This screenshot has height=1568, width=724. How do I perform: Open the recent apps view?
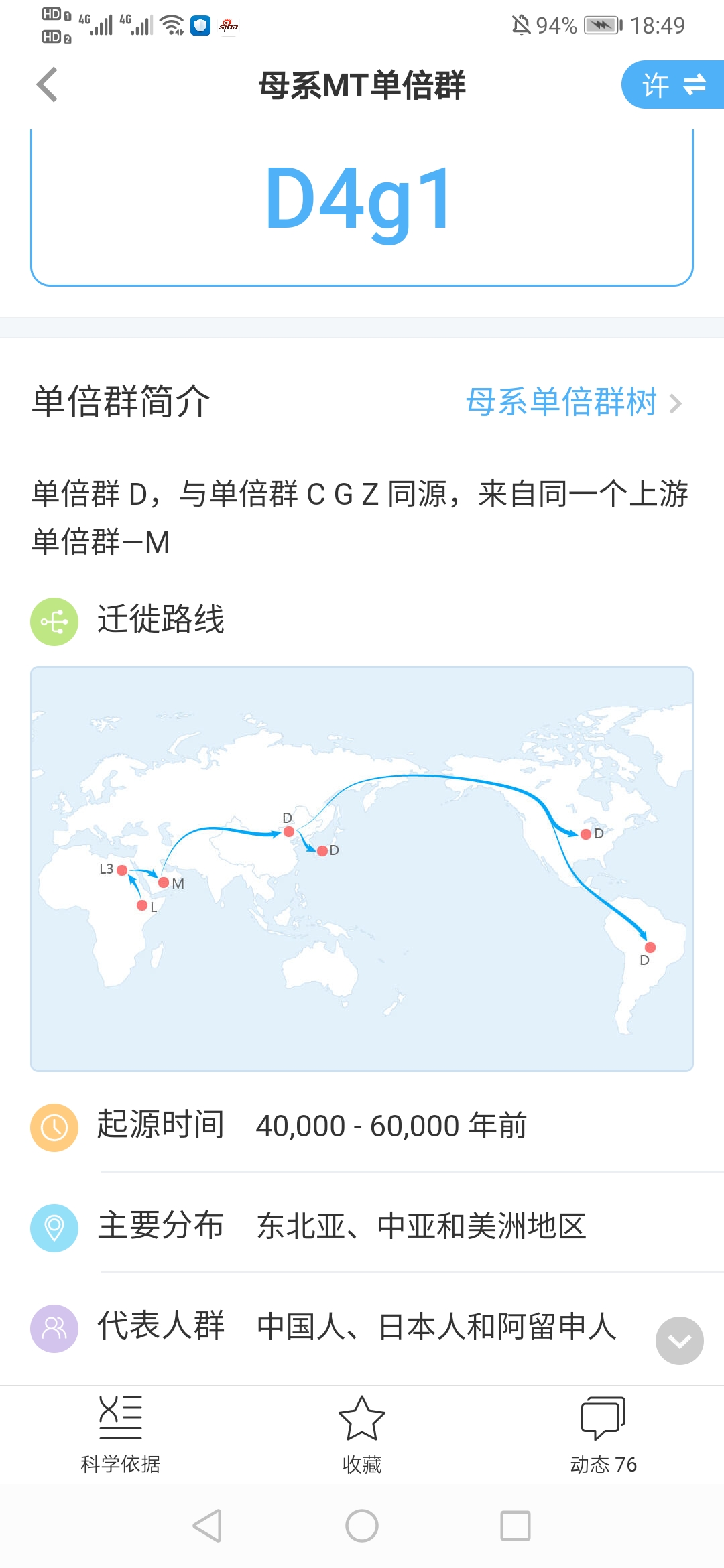click(x=516, y=1526)
